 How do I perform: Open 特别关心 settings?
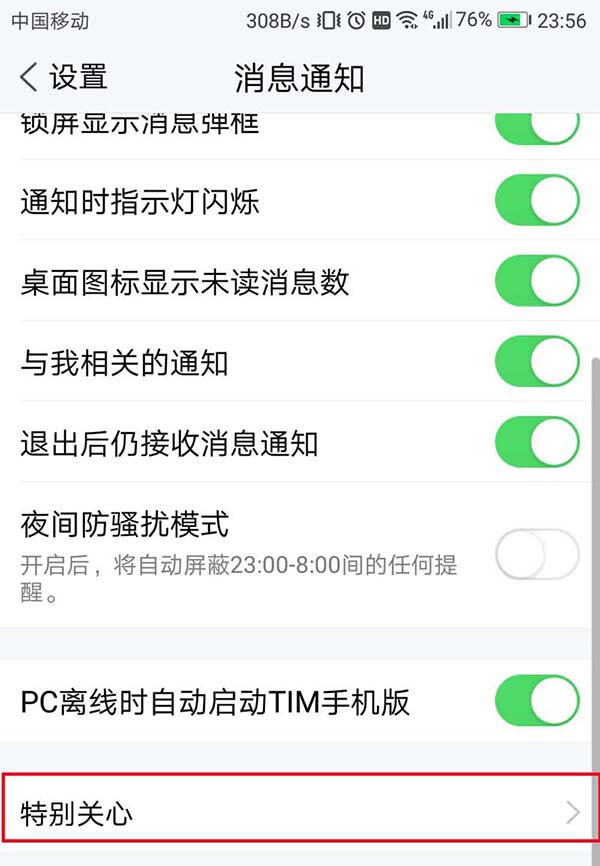coord(300,813)
